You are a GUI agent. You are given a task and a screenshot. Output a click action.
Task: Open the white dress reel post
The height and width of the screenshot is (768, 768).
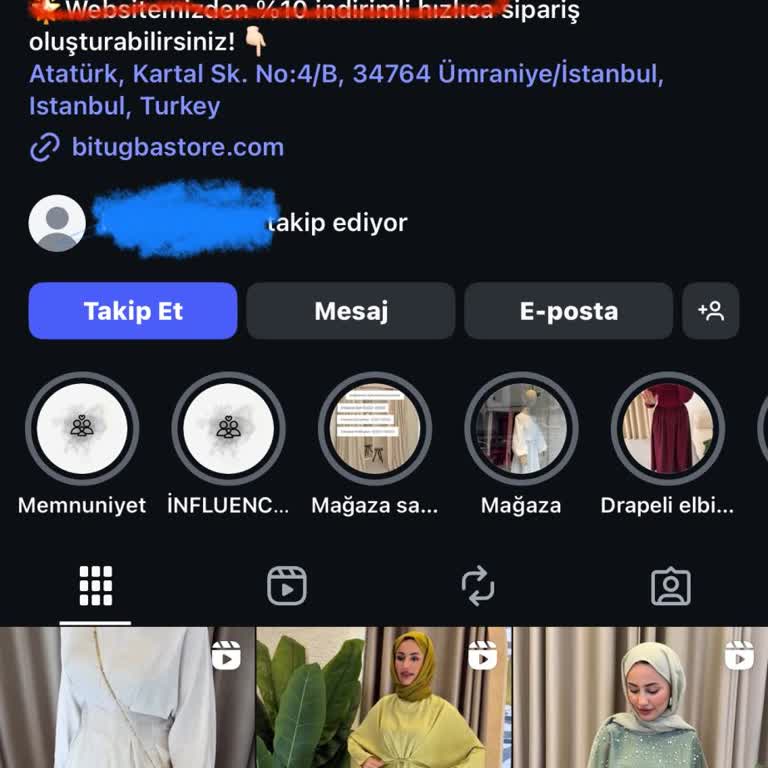point(127,698)
